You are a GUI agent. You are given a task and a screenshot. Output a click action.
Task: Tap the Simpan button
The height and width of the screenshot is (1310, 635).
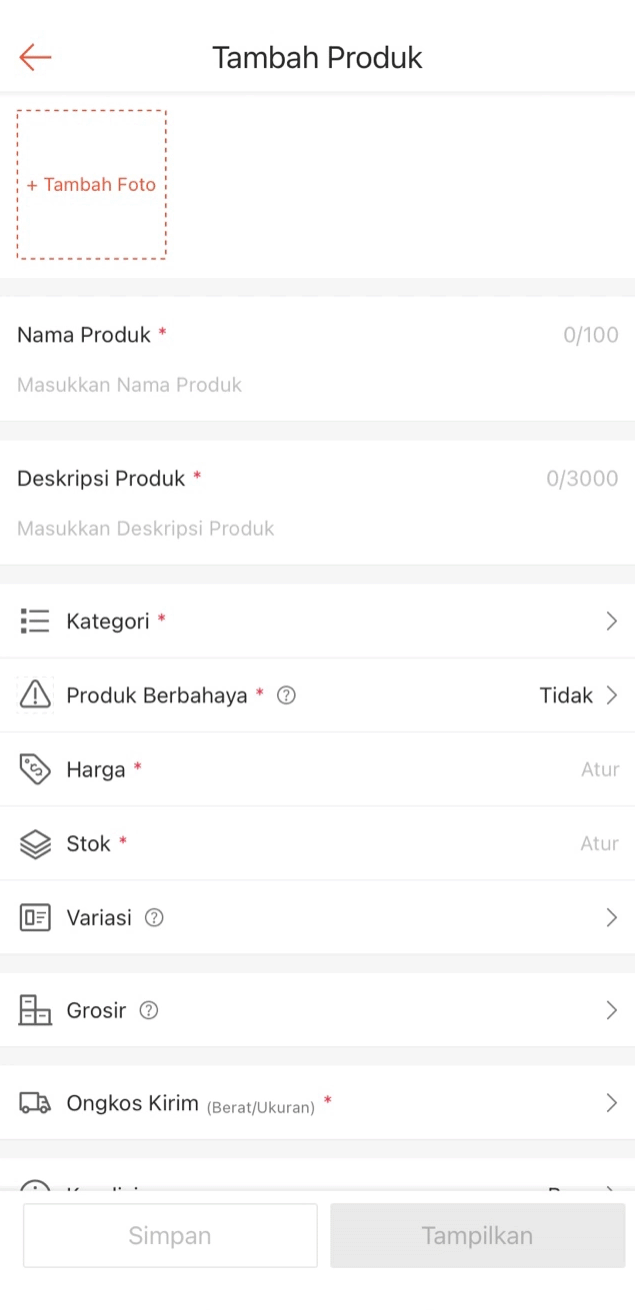tap(170, 1235)
